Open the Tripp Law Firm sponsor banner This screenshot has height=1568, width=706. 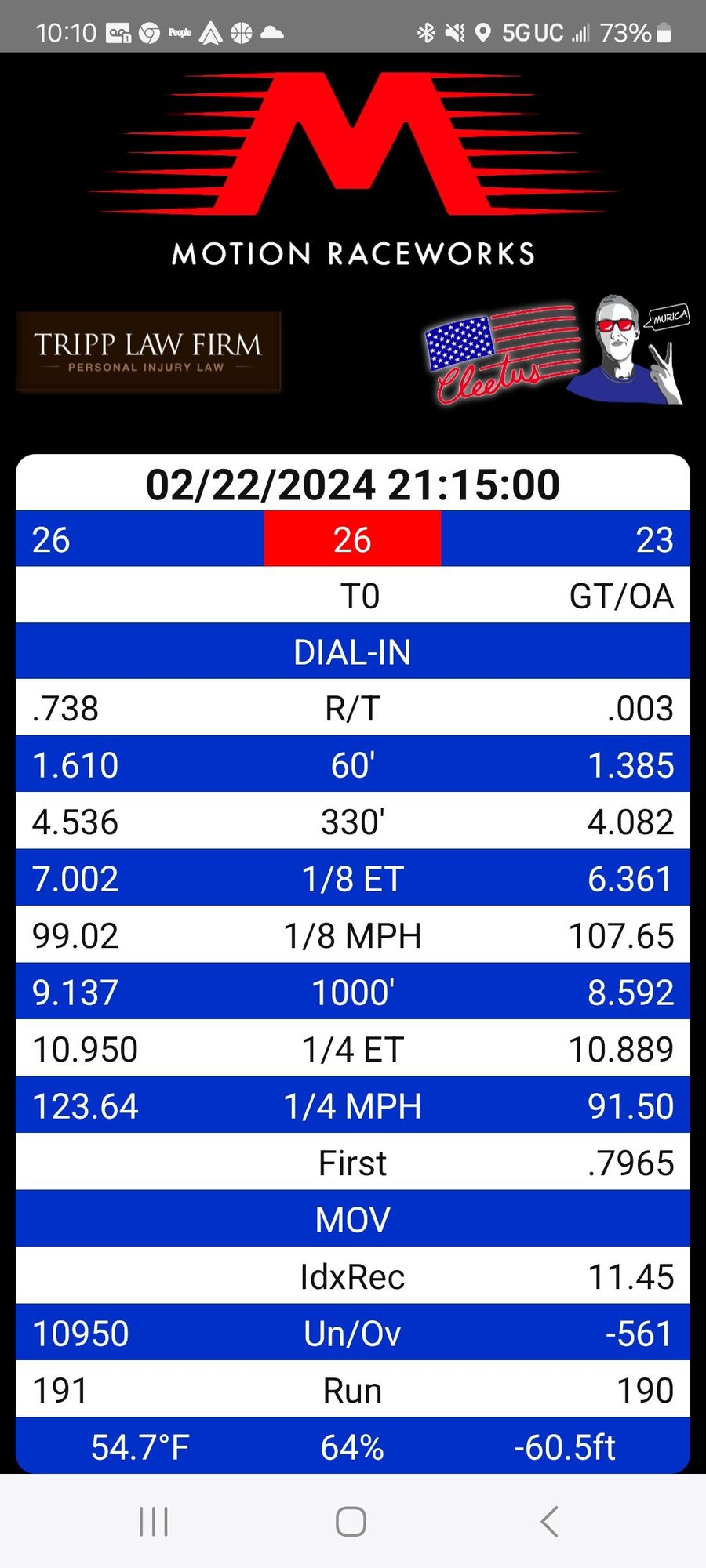coord(148,352)
